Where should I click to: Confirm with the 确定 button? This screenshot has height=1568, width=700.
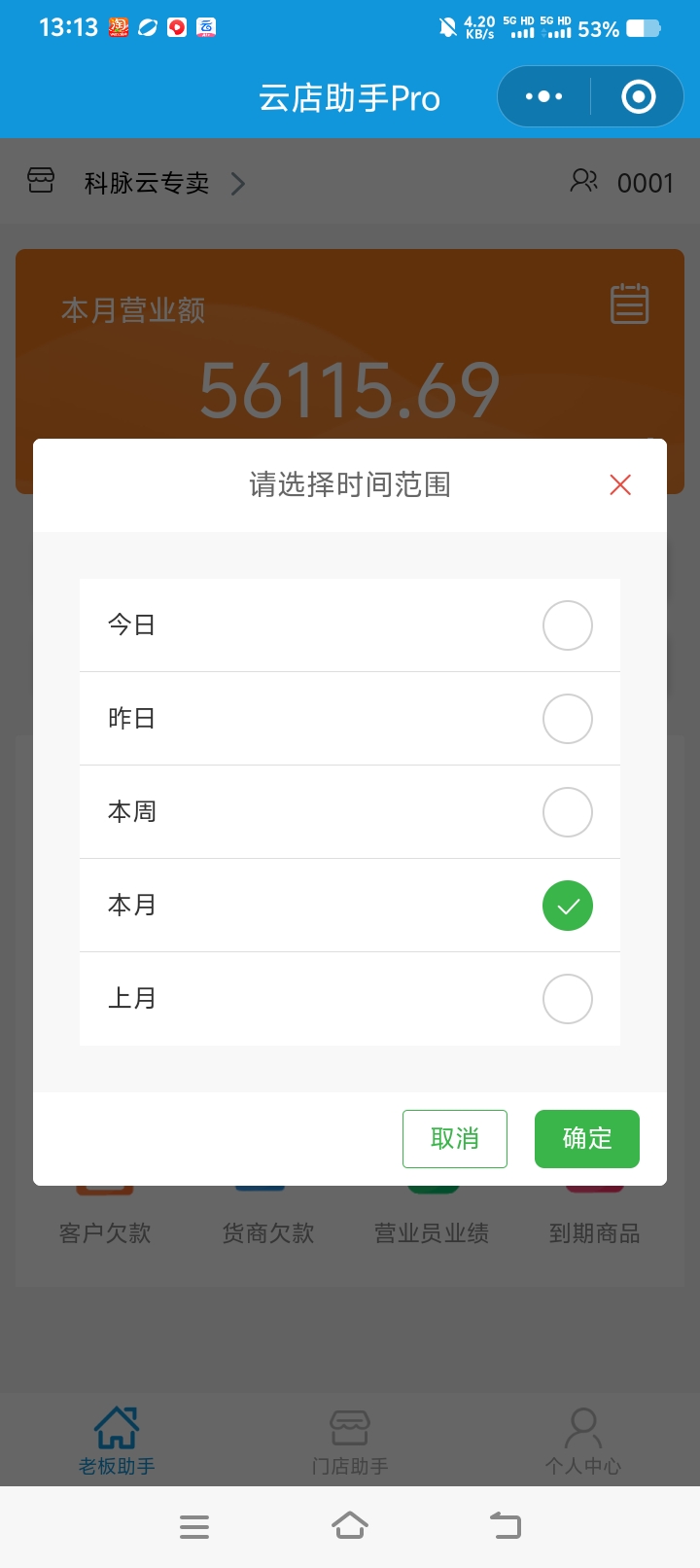click(587, 1138)
